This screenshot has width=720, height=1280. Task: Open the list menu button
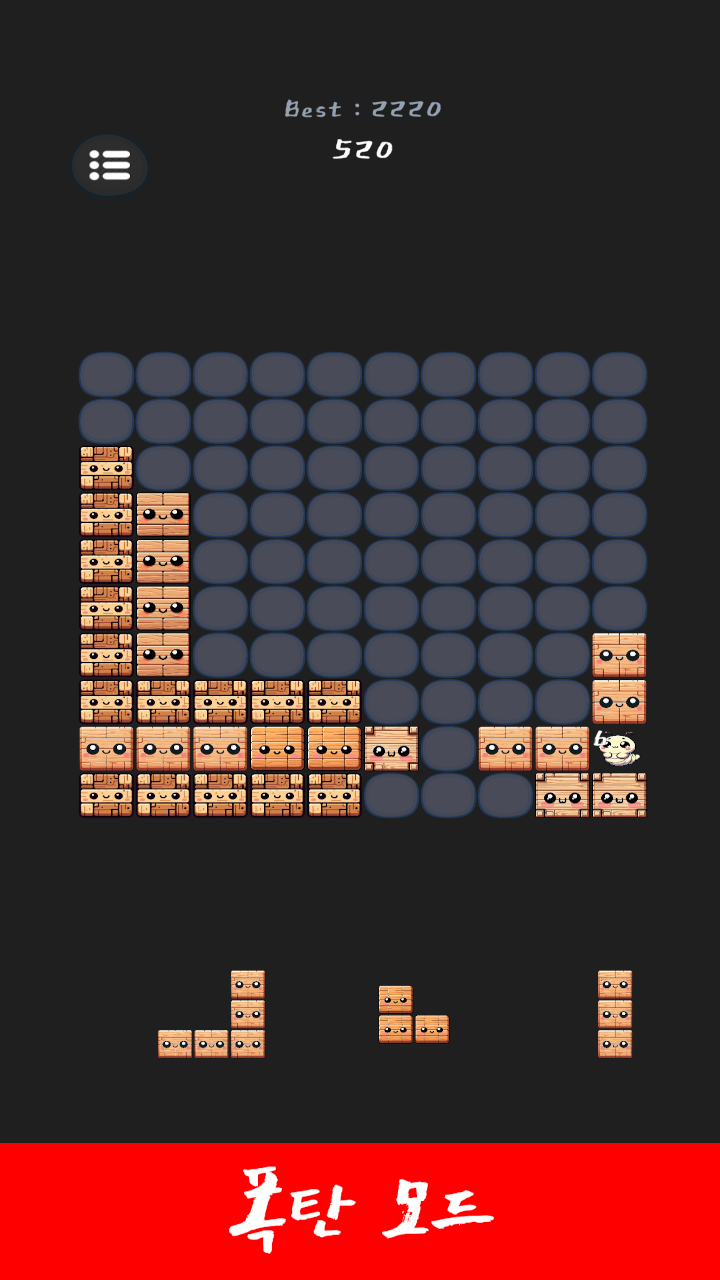(x=110, y=165)
